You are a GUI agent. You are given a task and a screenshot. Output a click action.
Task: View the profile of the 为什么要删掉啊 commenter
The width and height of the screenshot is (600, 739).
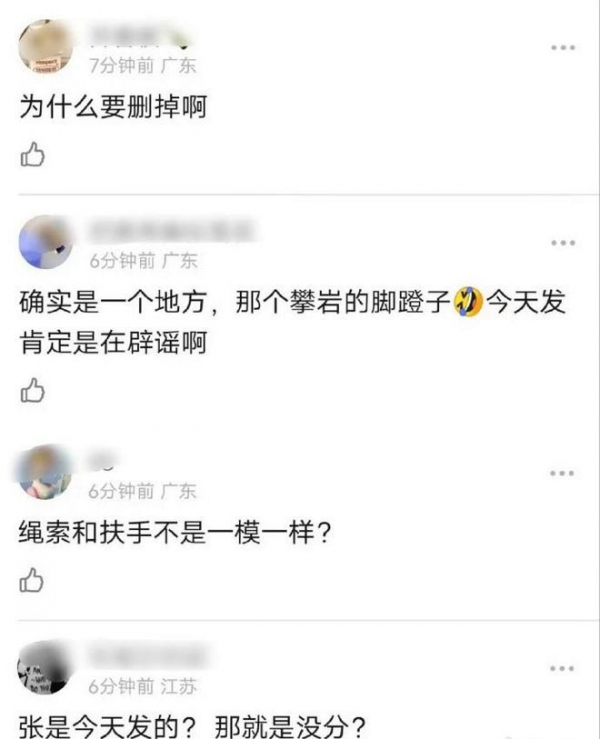45,48
